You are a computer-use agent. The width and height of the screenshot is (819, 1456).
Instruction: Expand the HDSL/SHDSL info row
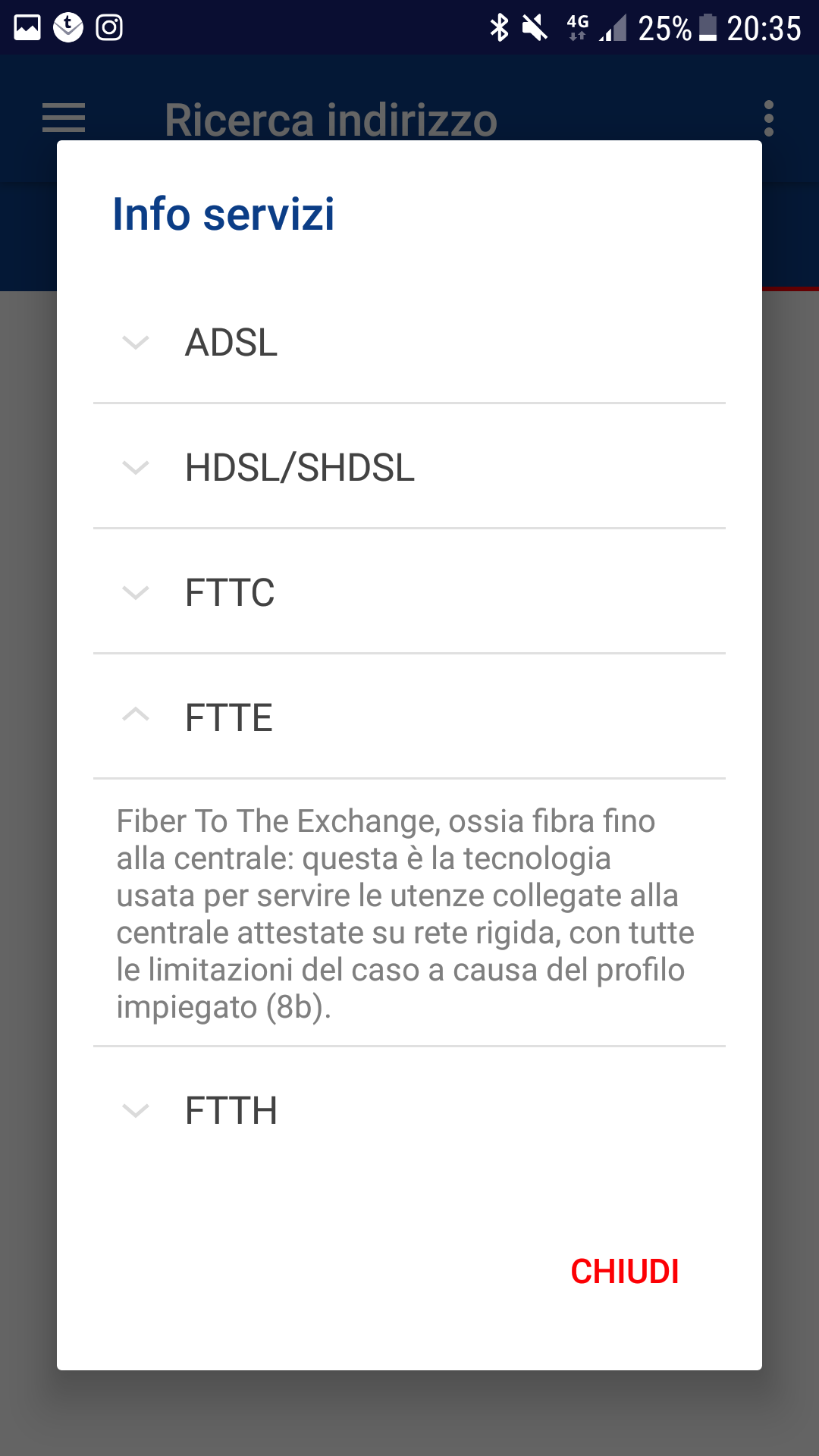[x=409, y=467]
